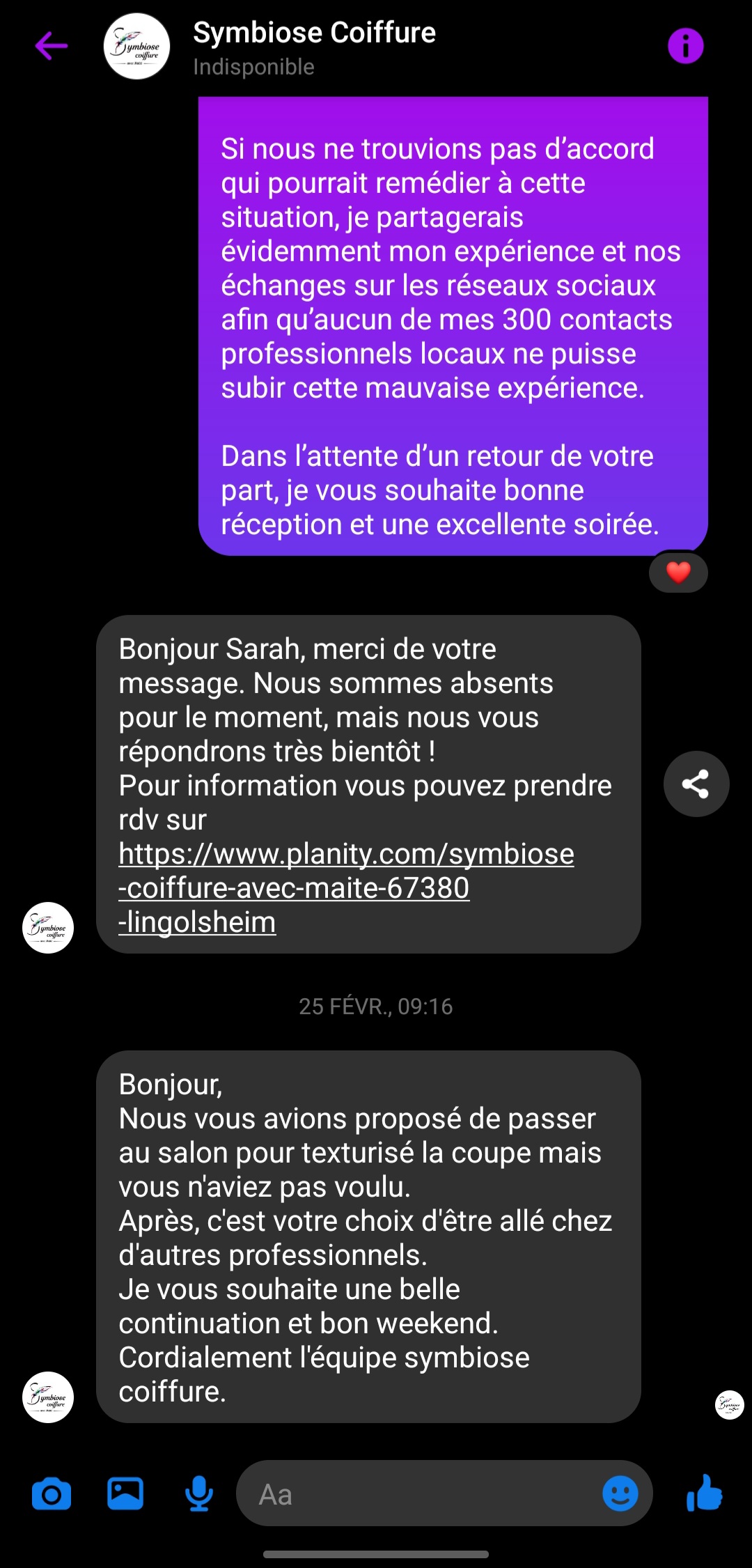Open the camera to take a photo

52,1494
